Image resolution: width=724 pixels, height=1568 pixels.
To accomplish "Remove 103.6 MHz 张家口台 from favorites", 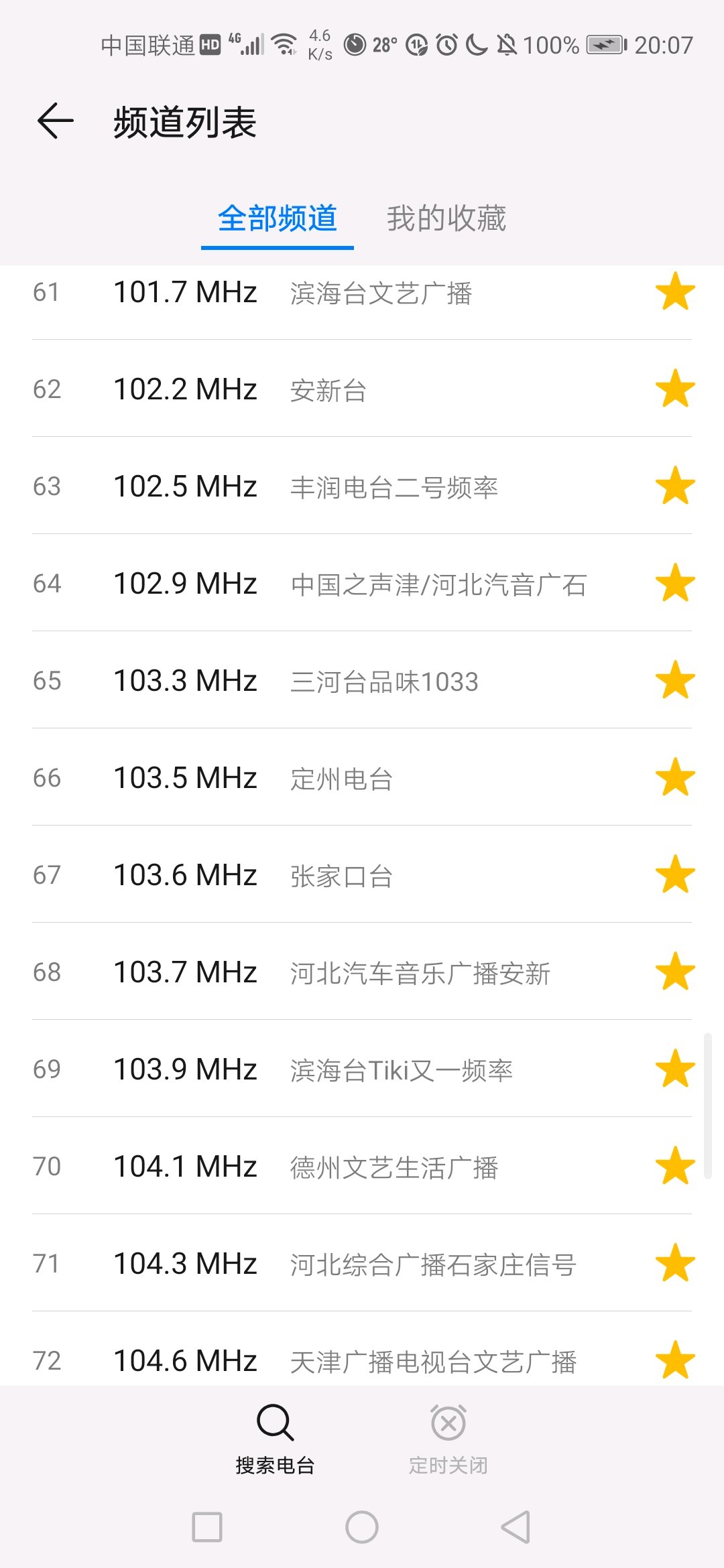I will [675, 874].
